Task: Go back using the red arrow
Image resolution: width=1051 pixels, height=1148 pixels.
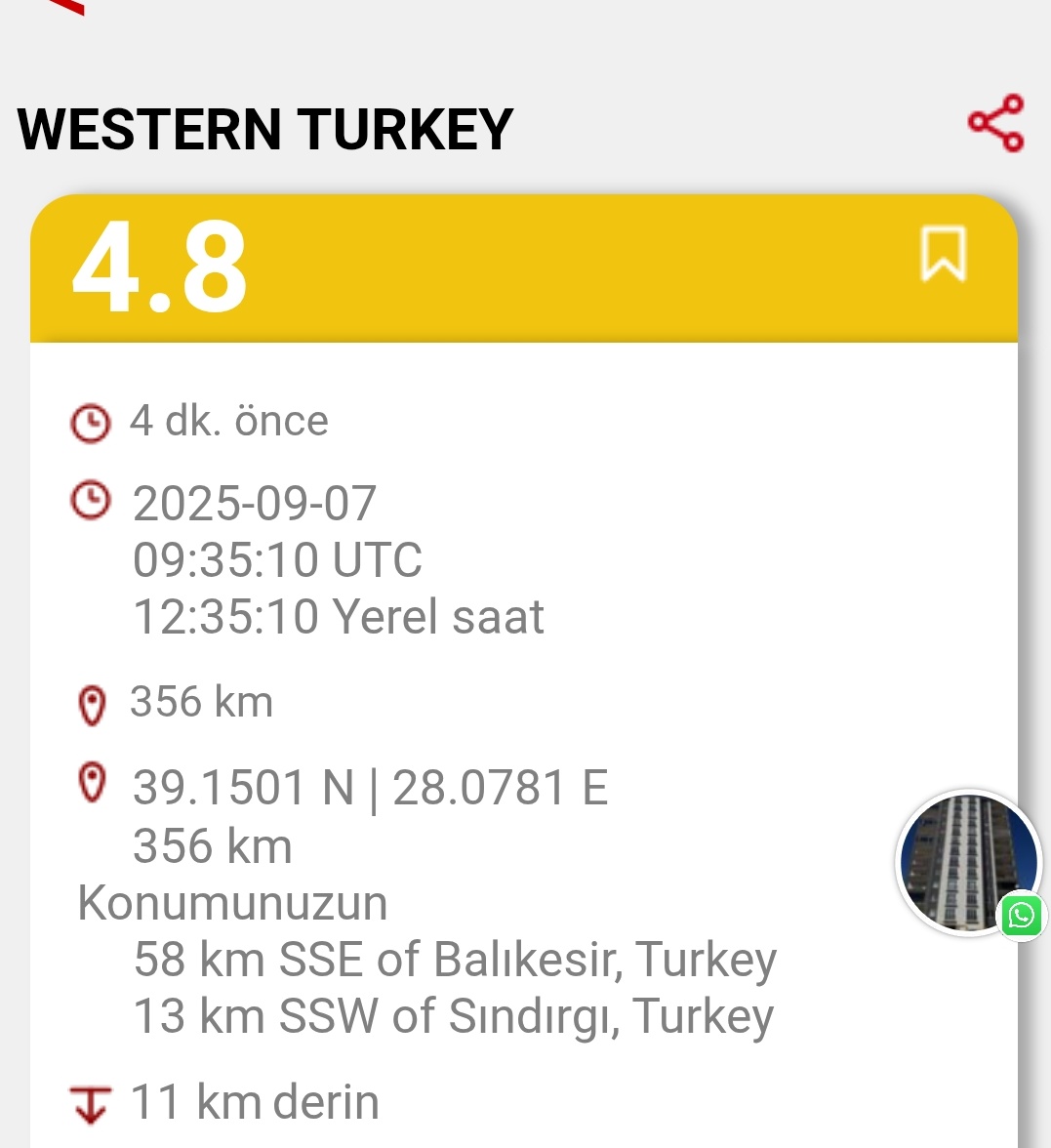Action: [68, 6]
